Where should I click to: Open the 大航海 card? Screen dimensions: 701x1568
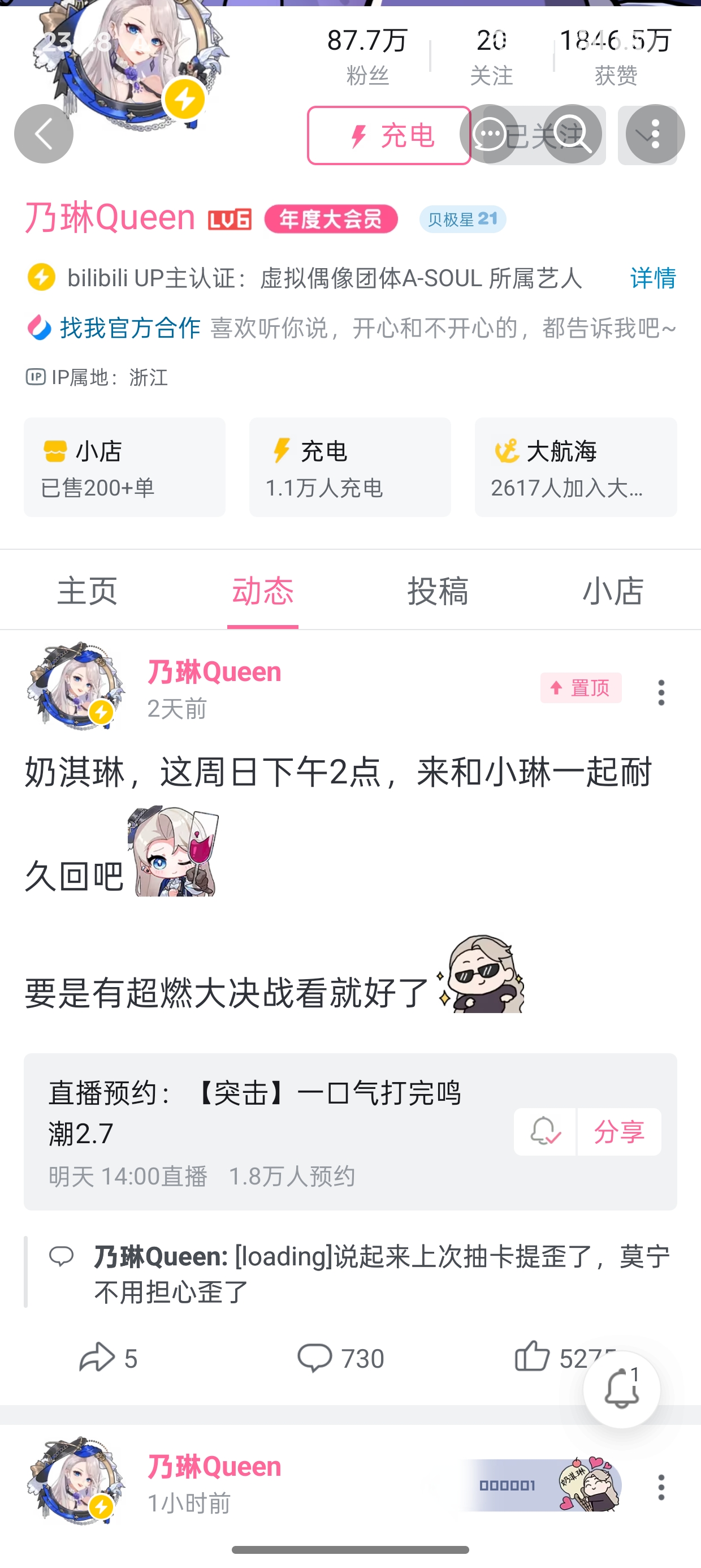(575, 467)
